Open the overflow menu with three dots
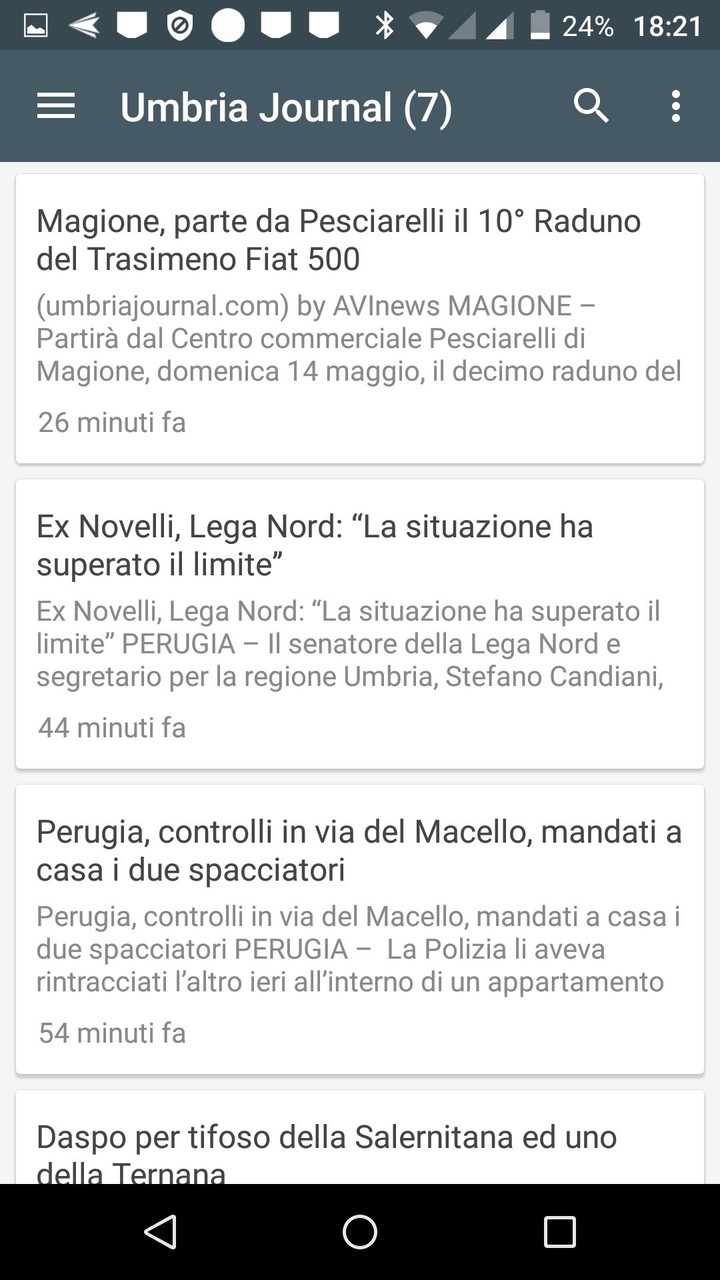Viewport: 720px width, 1280px height. tap(675, 106)
